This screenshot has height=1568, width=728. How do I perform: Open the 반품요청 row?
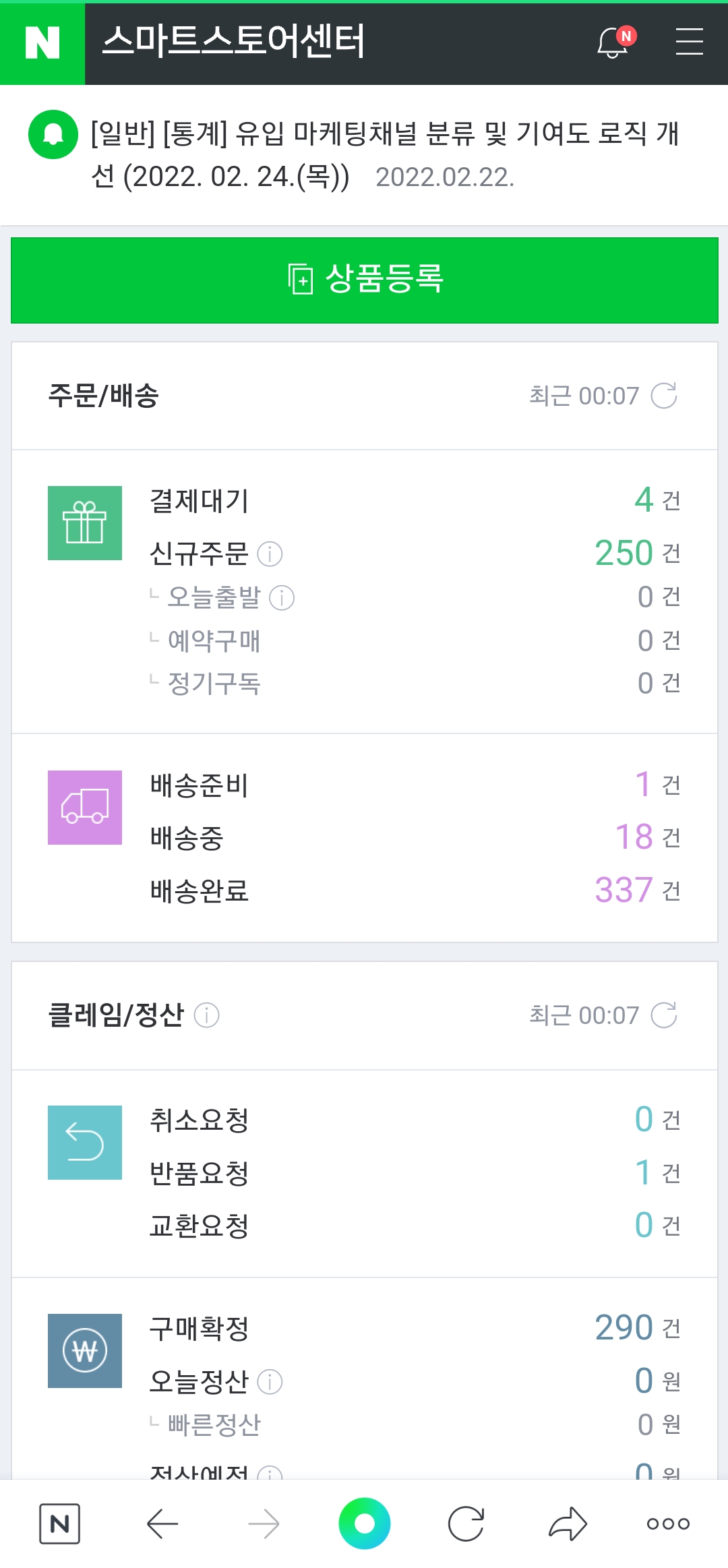pyautogui.click(x=415, y=1173)
